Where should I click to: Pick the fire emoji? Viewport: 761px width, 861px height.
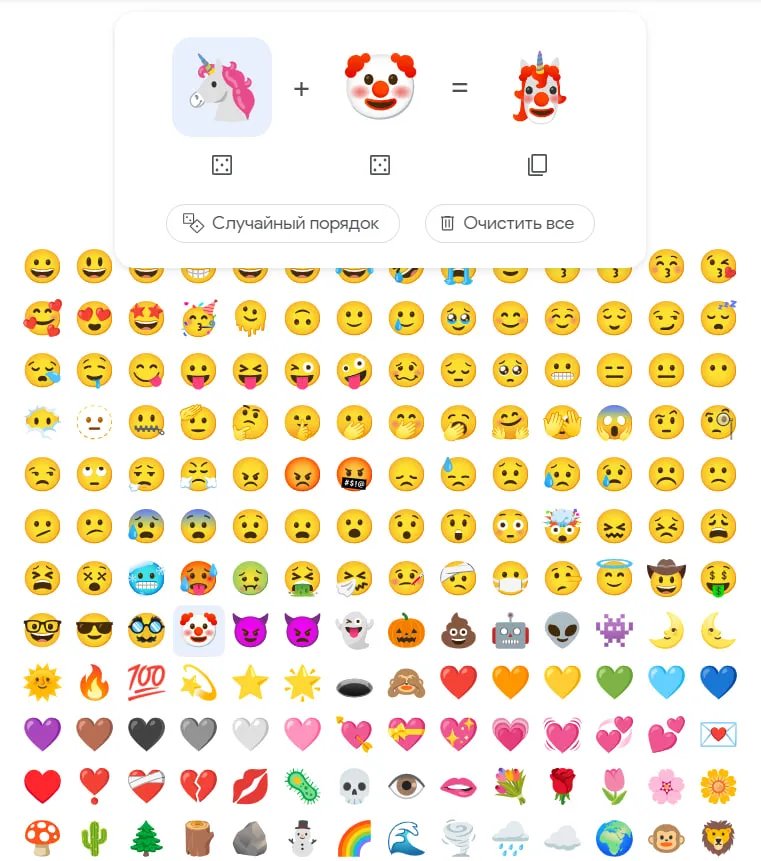tap(94, 682)
